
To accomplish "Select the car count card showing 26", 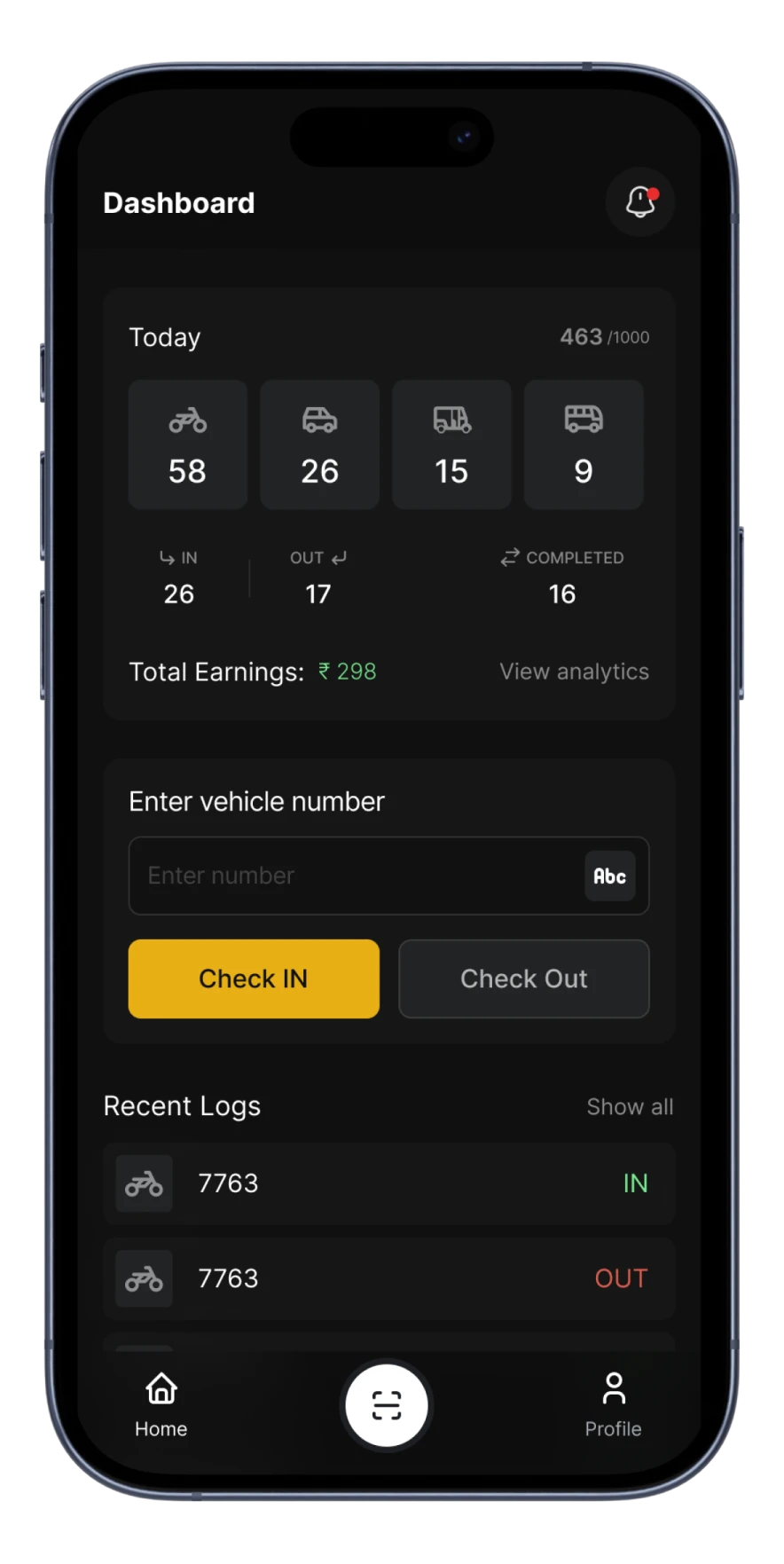I will pos(319,444).
